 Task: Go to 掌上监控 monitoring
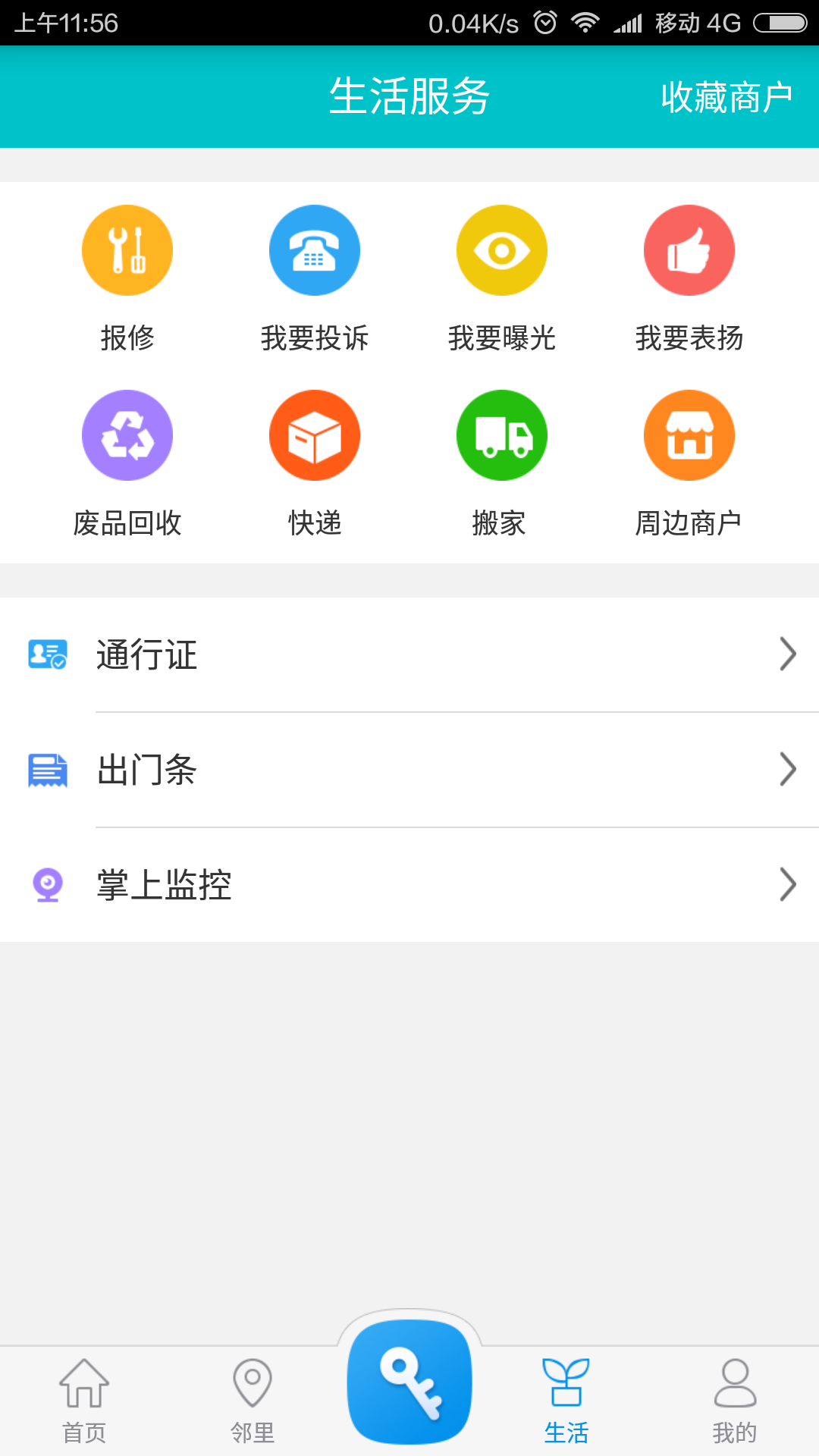coord(409,885)
